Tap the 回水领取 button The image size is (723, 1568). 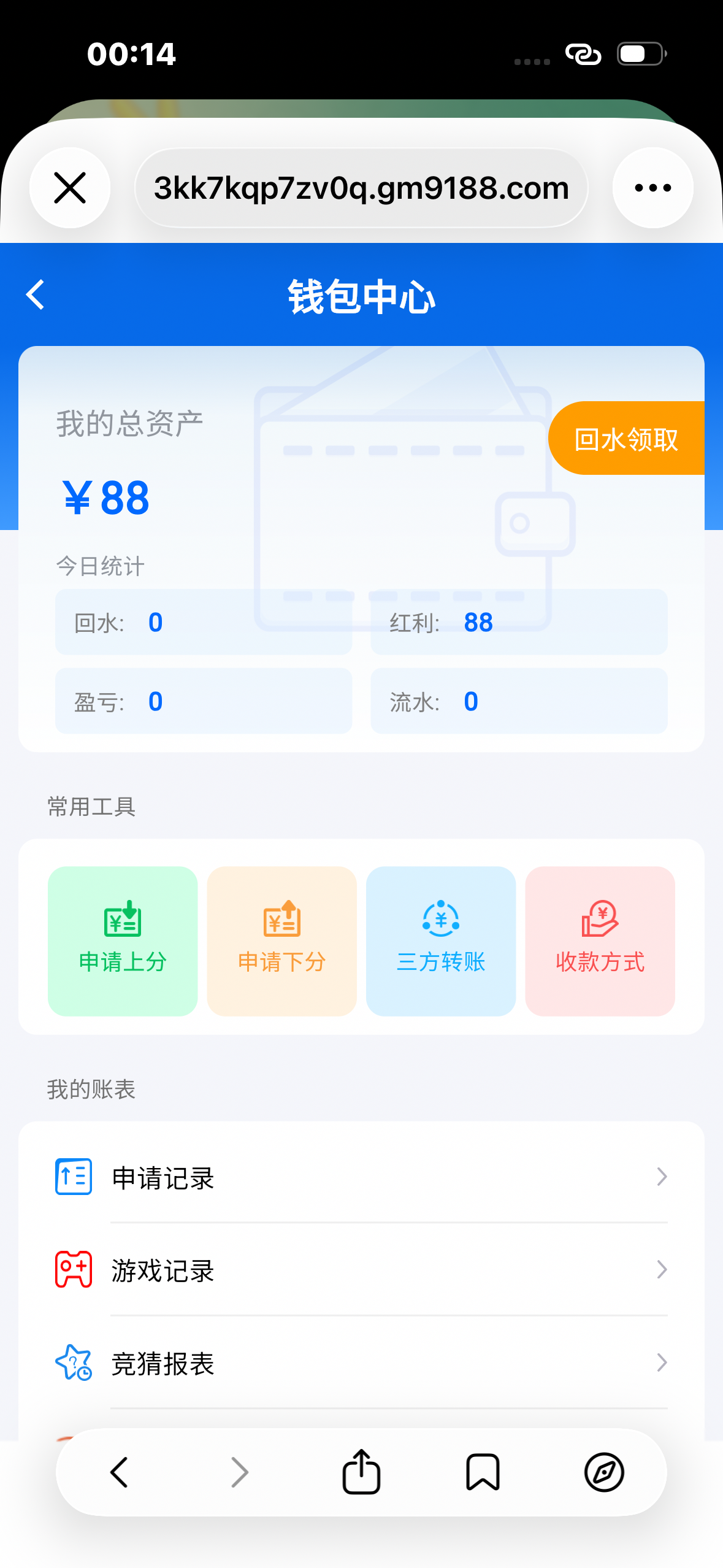pyautogui.click(x=626, y=439)
